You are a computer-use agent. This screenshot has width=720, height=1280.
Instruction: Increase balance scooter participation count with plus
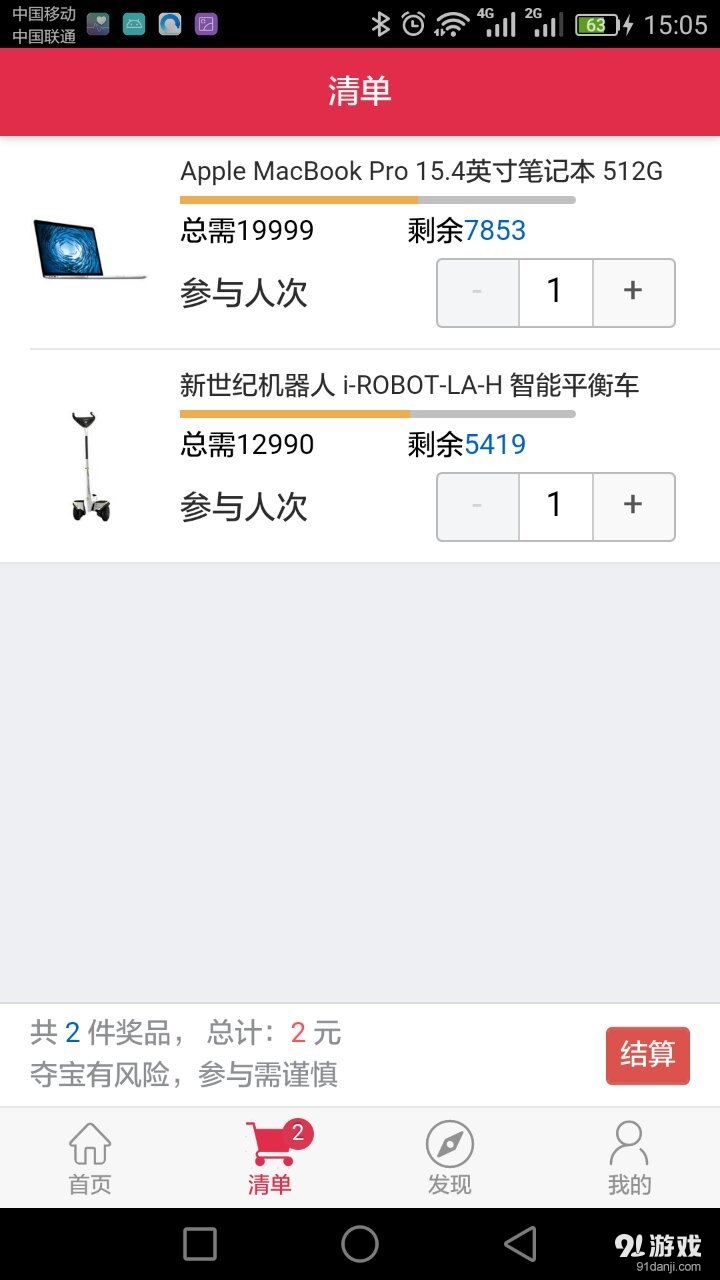[633, 506]
